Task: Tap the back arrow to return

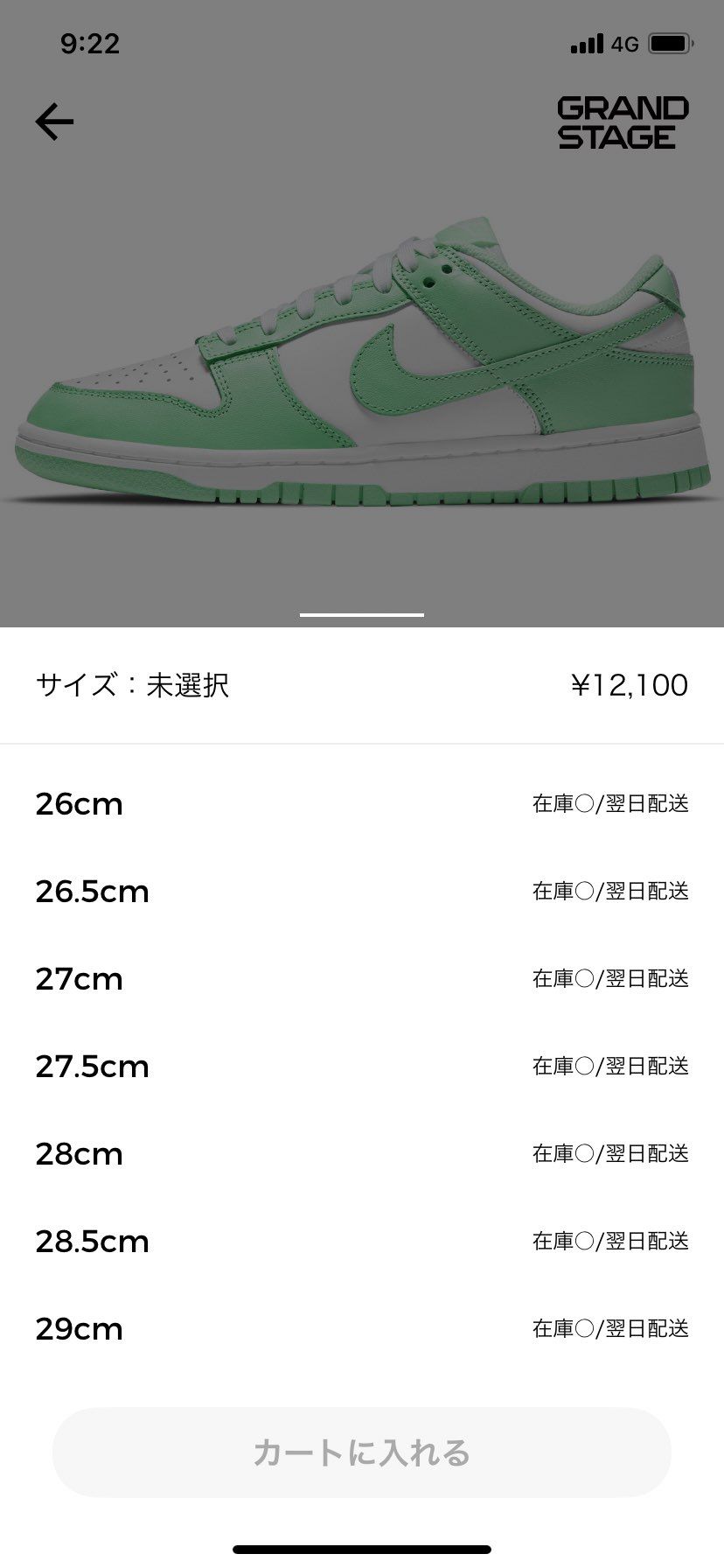Action: click(54, 122)
